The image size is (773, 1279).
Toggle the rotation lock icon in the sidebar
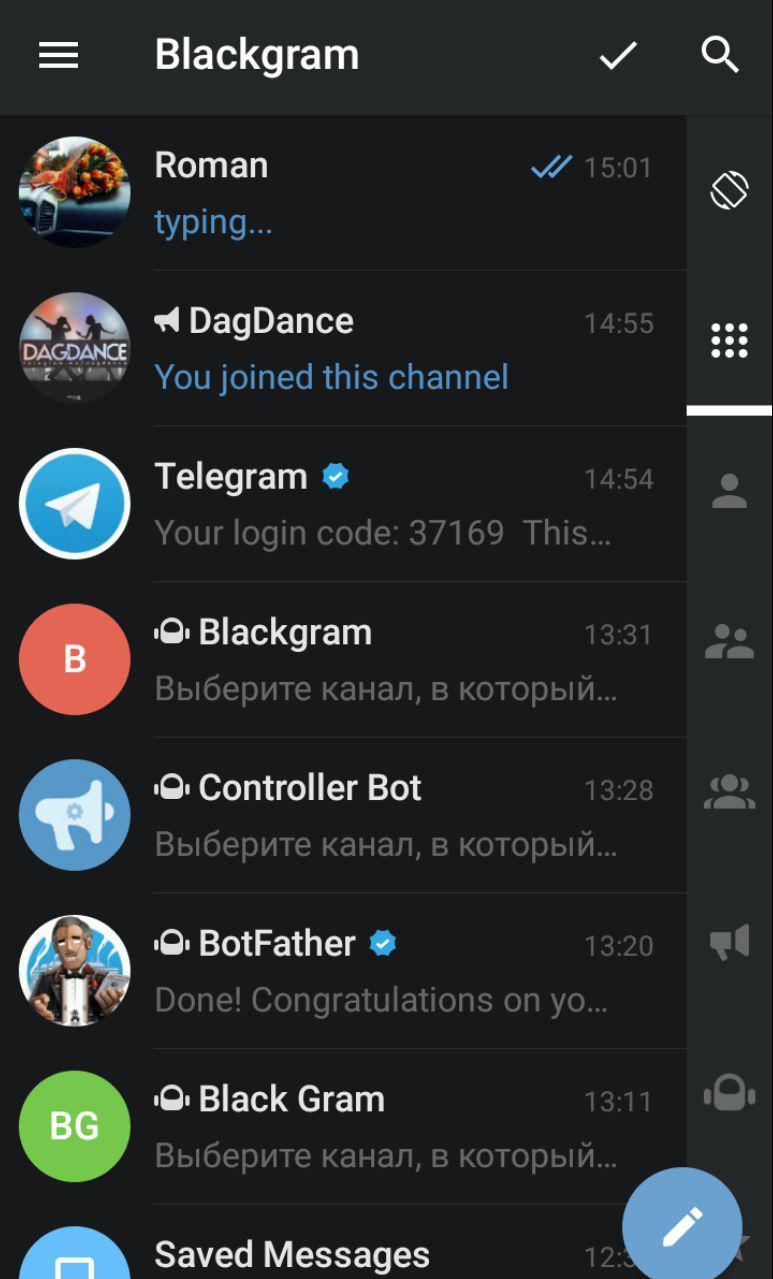[729, 190]
